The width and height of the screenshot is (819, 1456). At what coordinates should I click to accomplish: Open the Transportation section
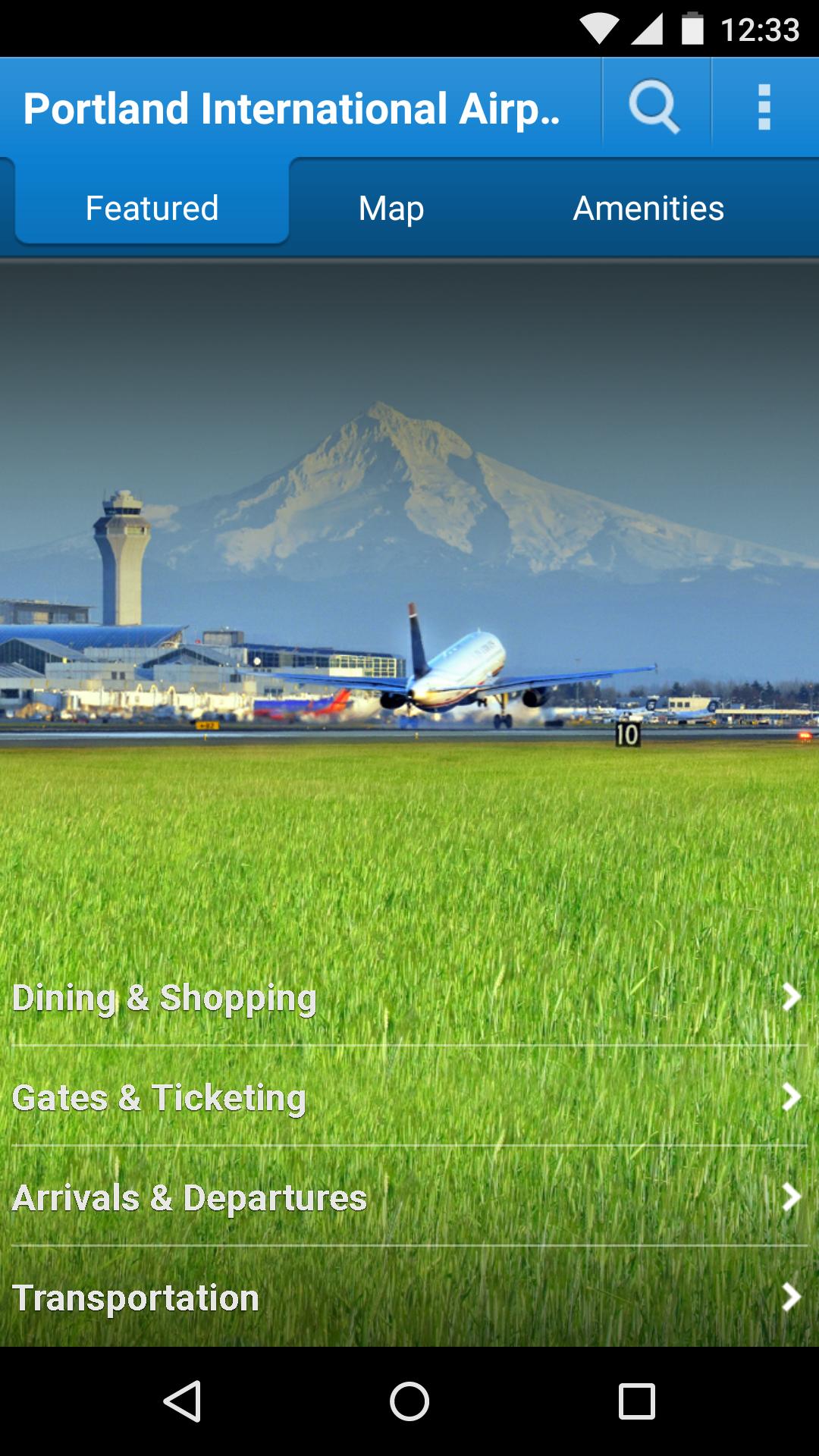[x=409, y=1297]
